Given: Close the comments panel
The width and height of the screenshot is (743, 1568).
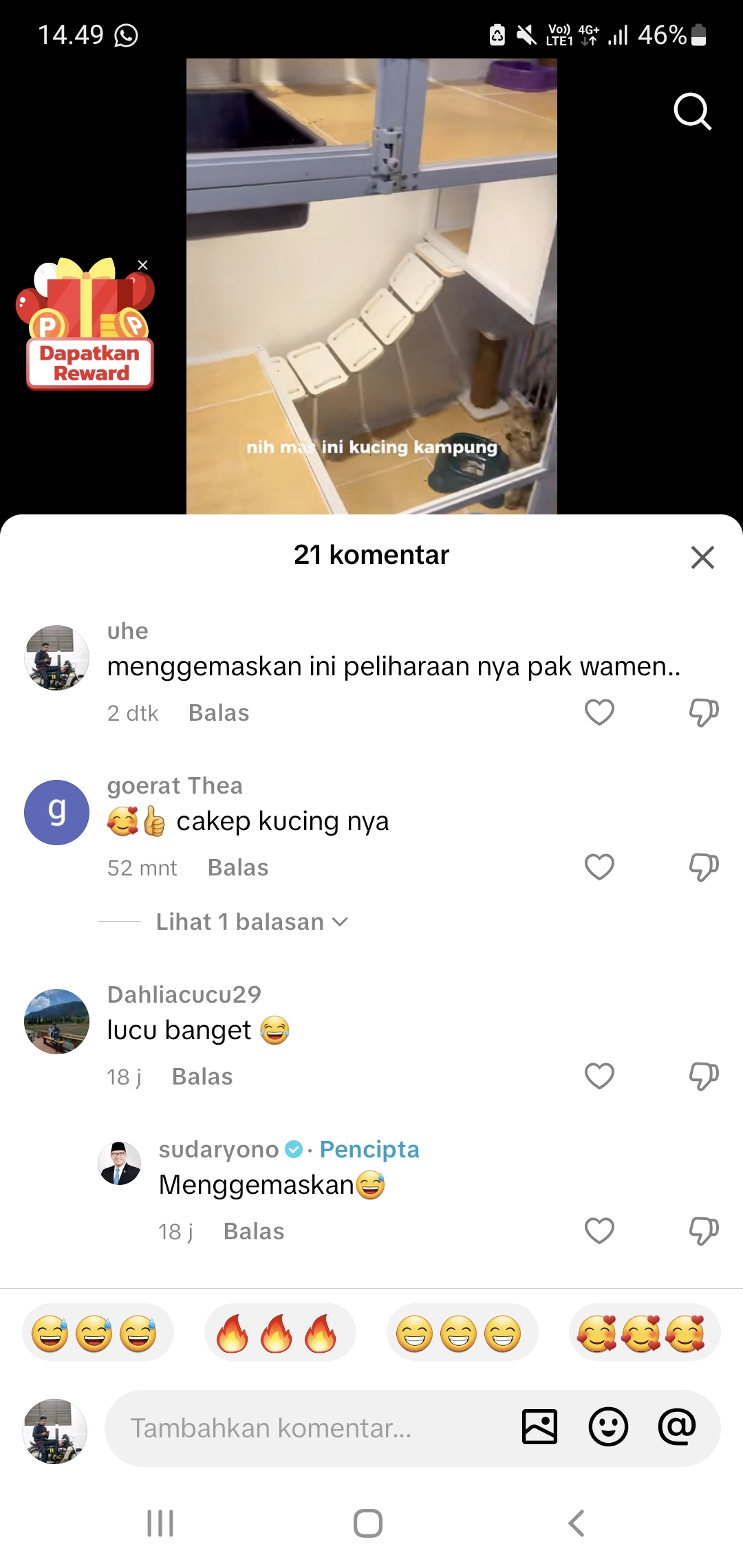Looking at the screenshot, I should click(x=702, y=557).
